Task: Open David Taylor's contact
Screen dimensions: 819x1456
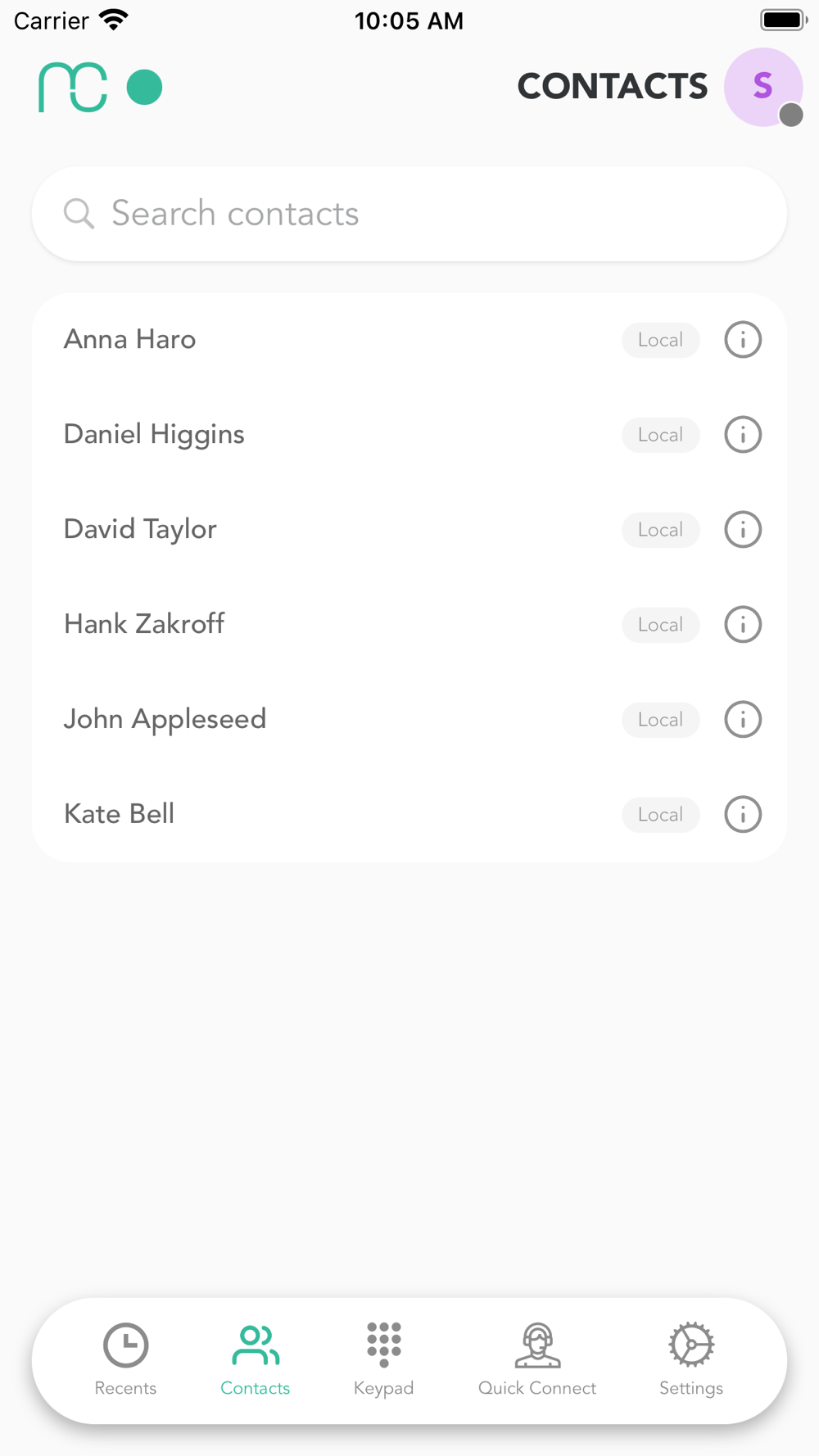Action: (140, 530)
